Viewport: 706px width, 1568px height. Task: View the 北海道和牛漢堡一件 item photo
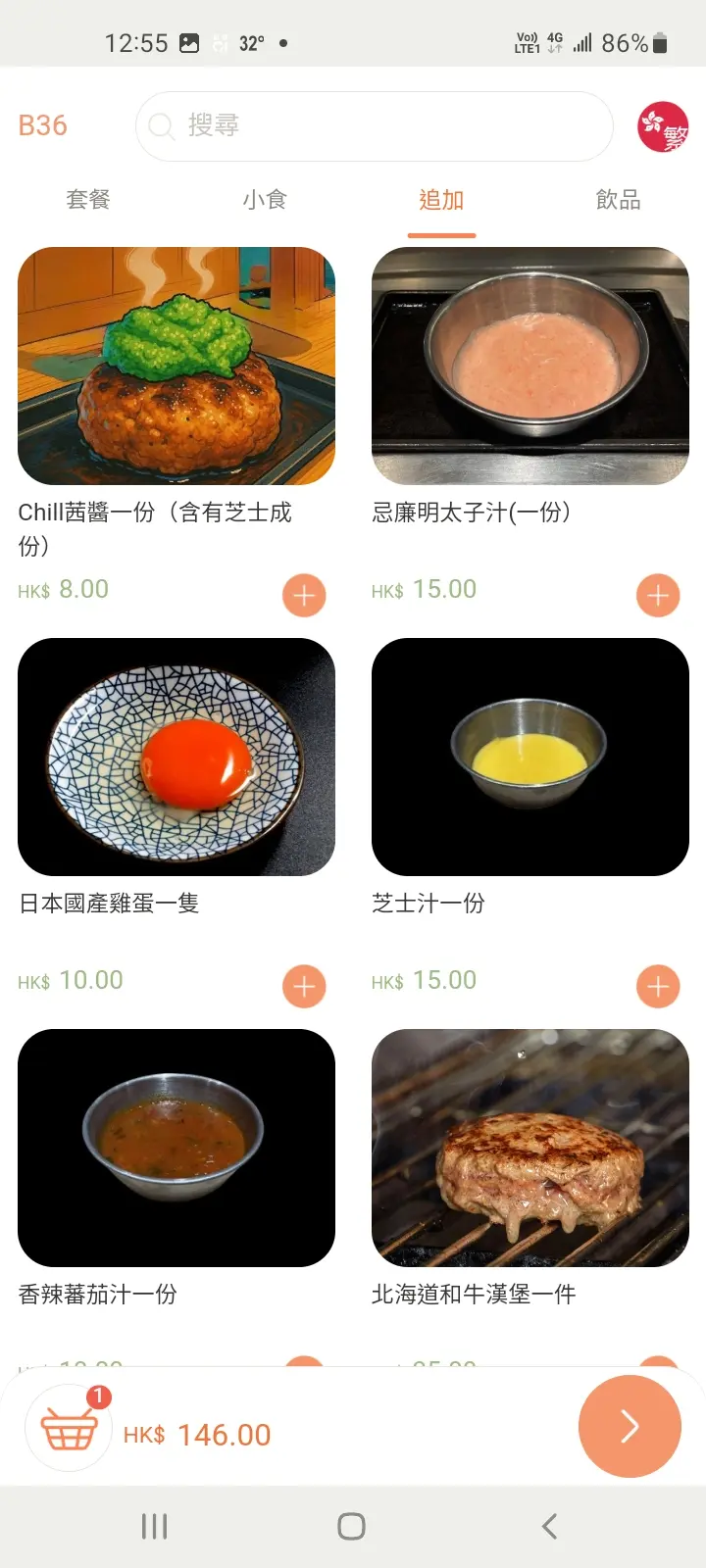530,1148
